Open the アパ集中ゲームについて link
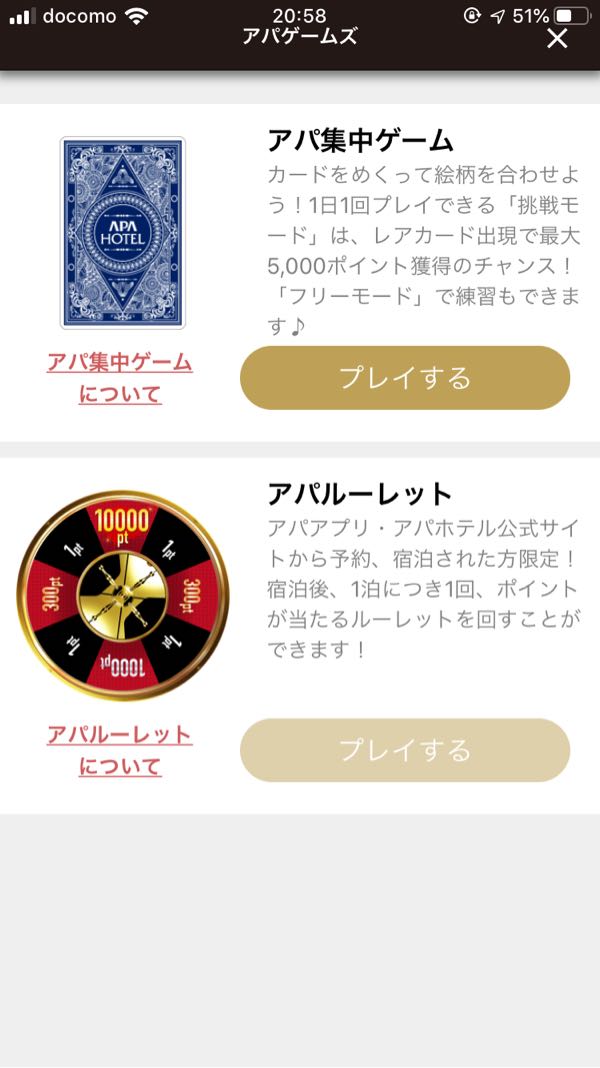 pos(120,378)
